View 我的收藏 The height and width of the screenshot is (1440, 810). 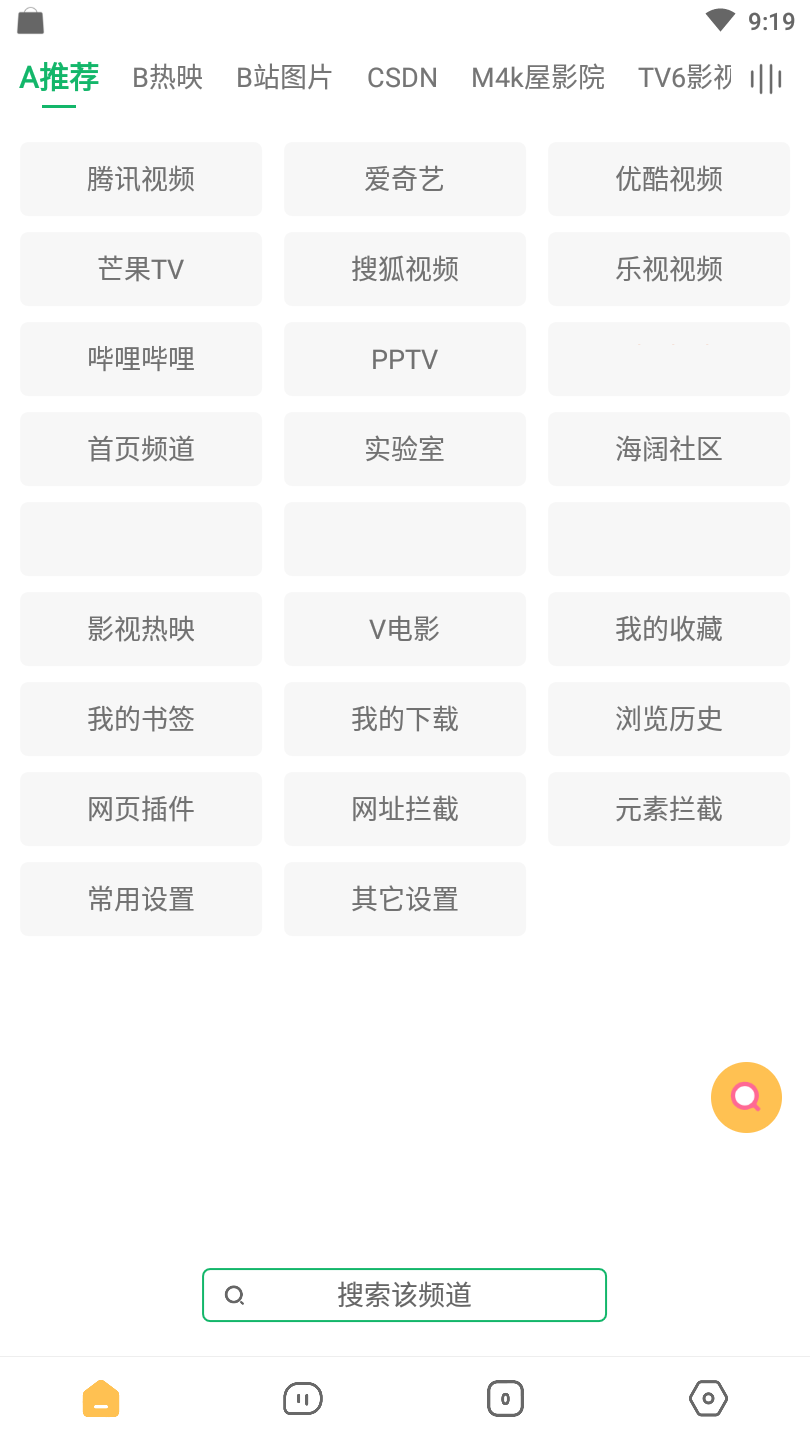pos(669,629)
